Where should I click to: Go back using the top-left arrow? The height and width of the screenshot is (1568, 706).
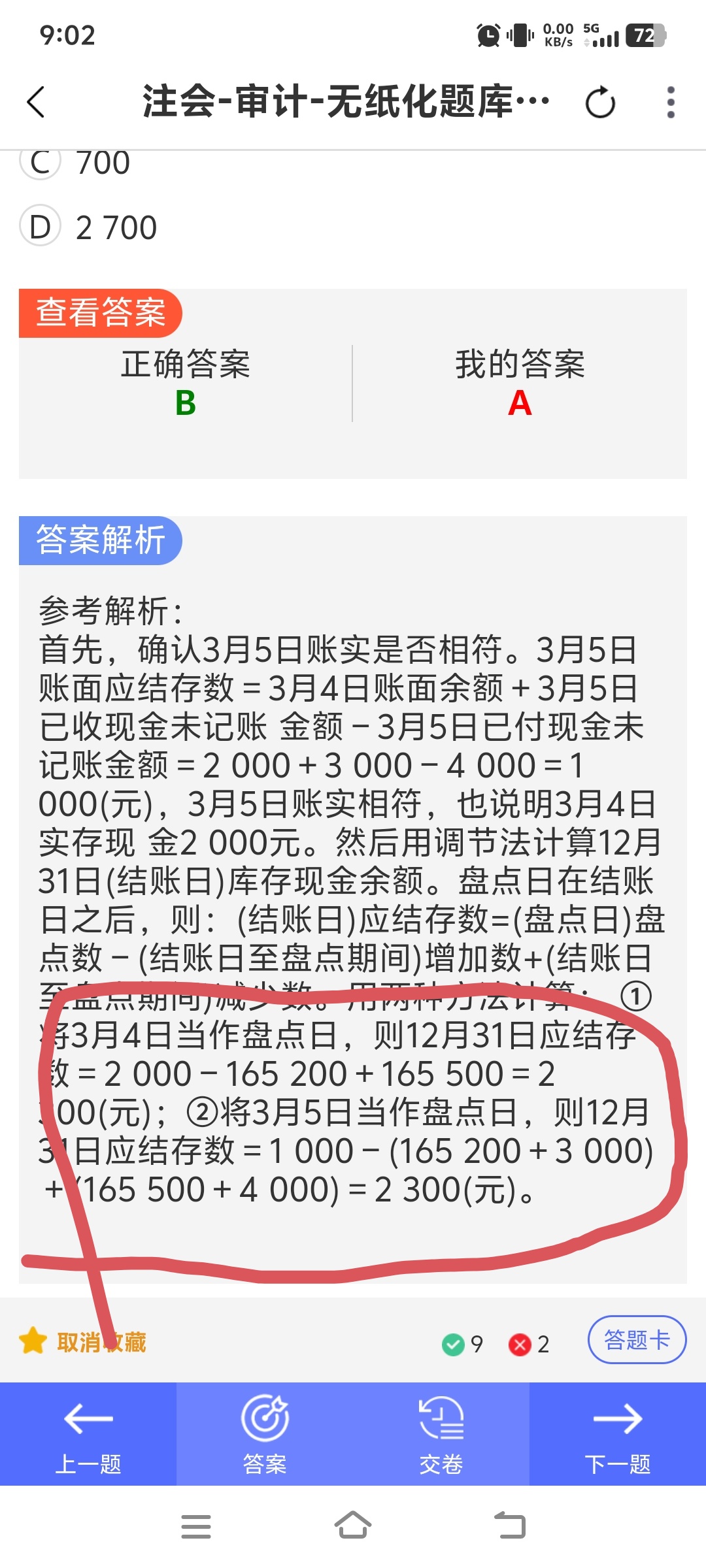36,103
